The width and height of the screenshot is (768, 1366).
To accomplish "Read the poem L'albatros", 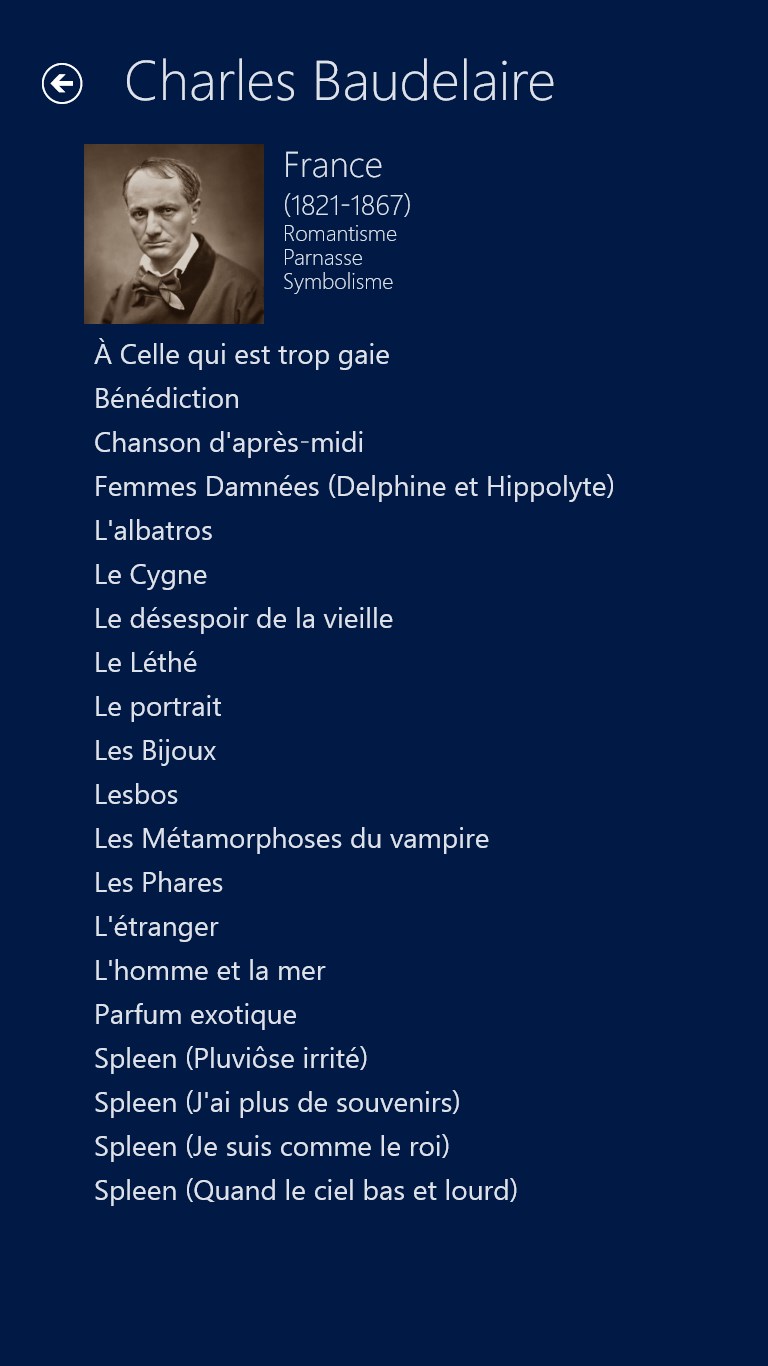I will click(x=153, y=531).
